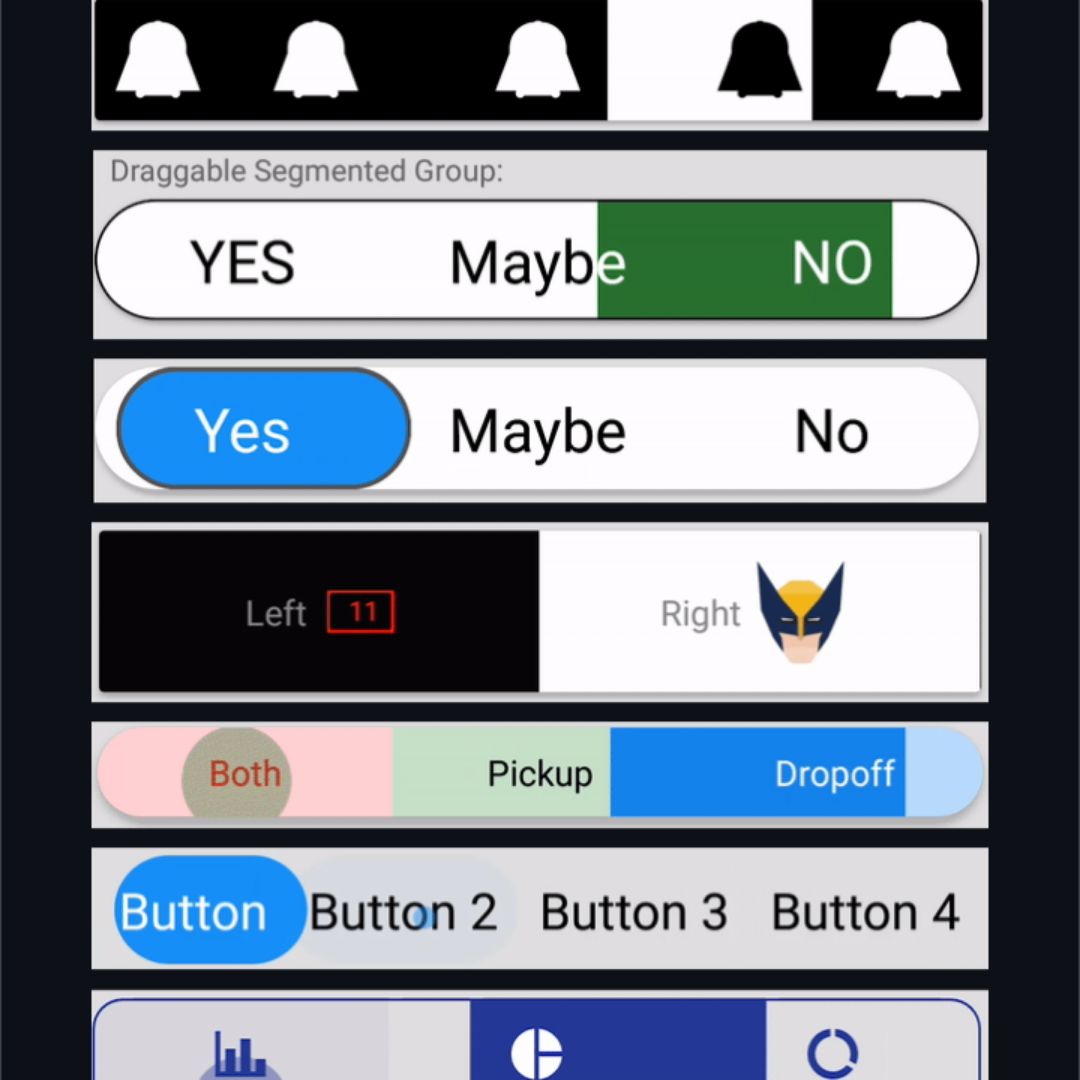Image resolution: width=1080 pixels, height=1080 pixels.
Task: Select Button 4
Action: 865,911
